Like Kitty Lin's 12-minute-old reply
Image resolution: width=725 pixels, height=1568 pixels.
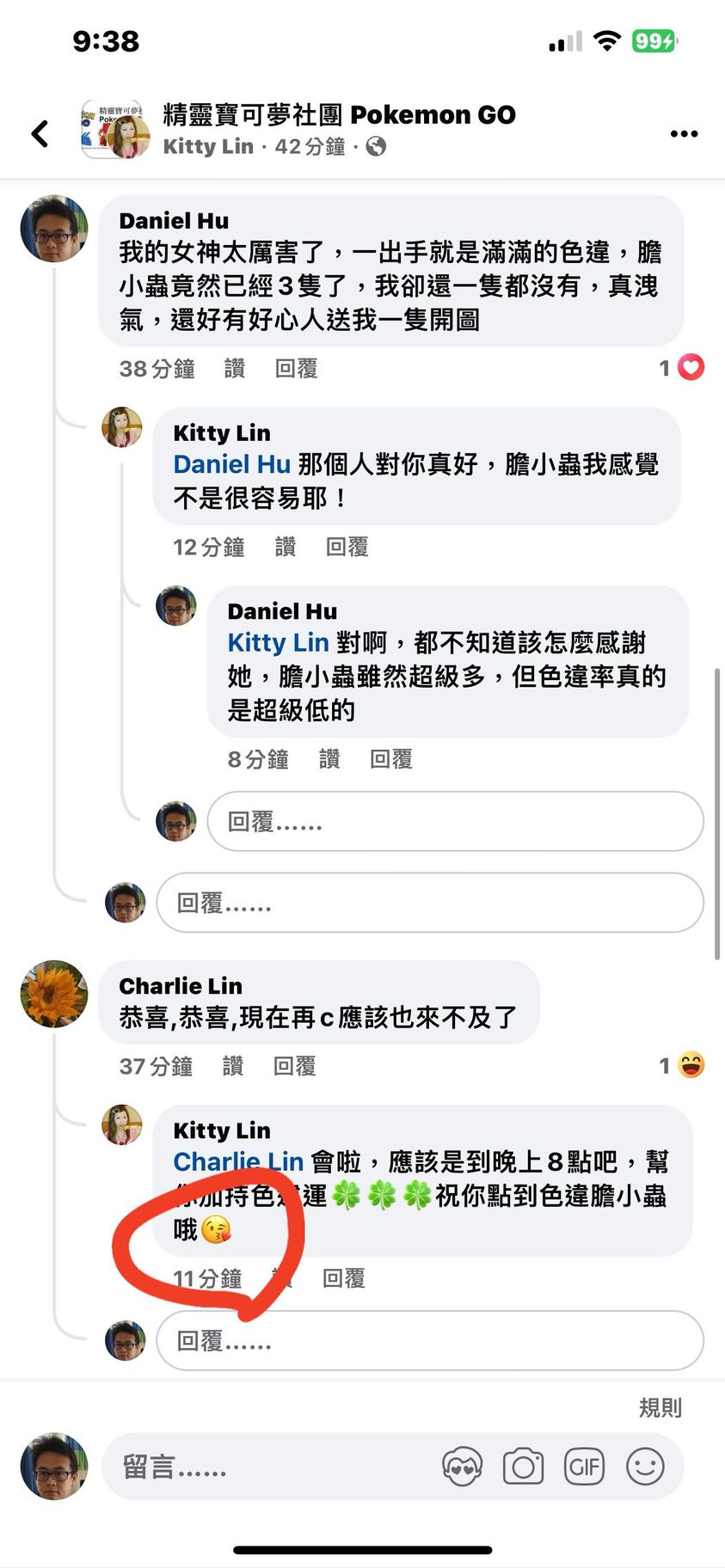tap(286, 547)
